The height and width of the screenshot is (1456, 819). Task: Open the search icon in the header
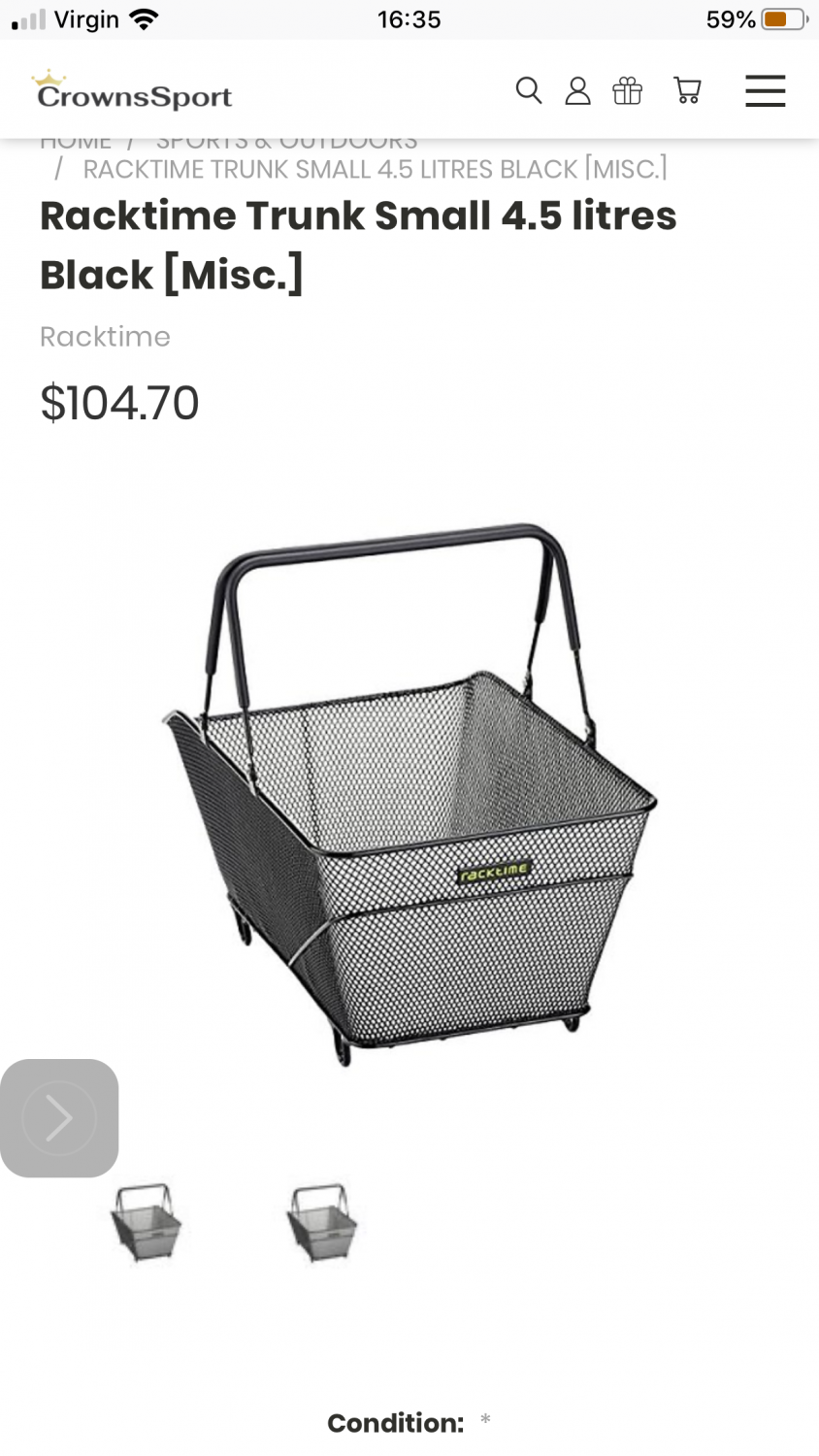(528, 90)
